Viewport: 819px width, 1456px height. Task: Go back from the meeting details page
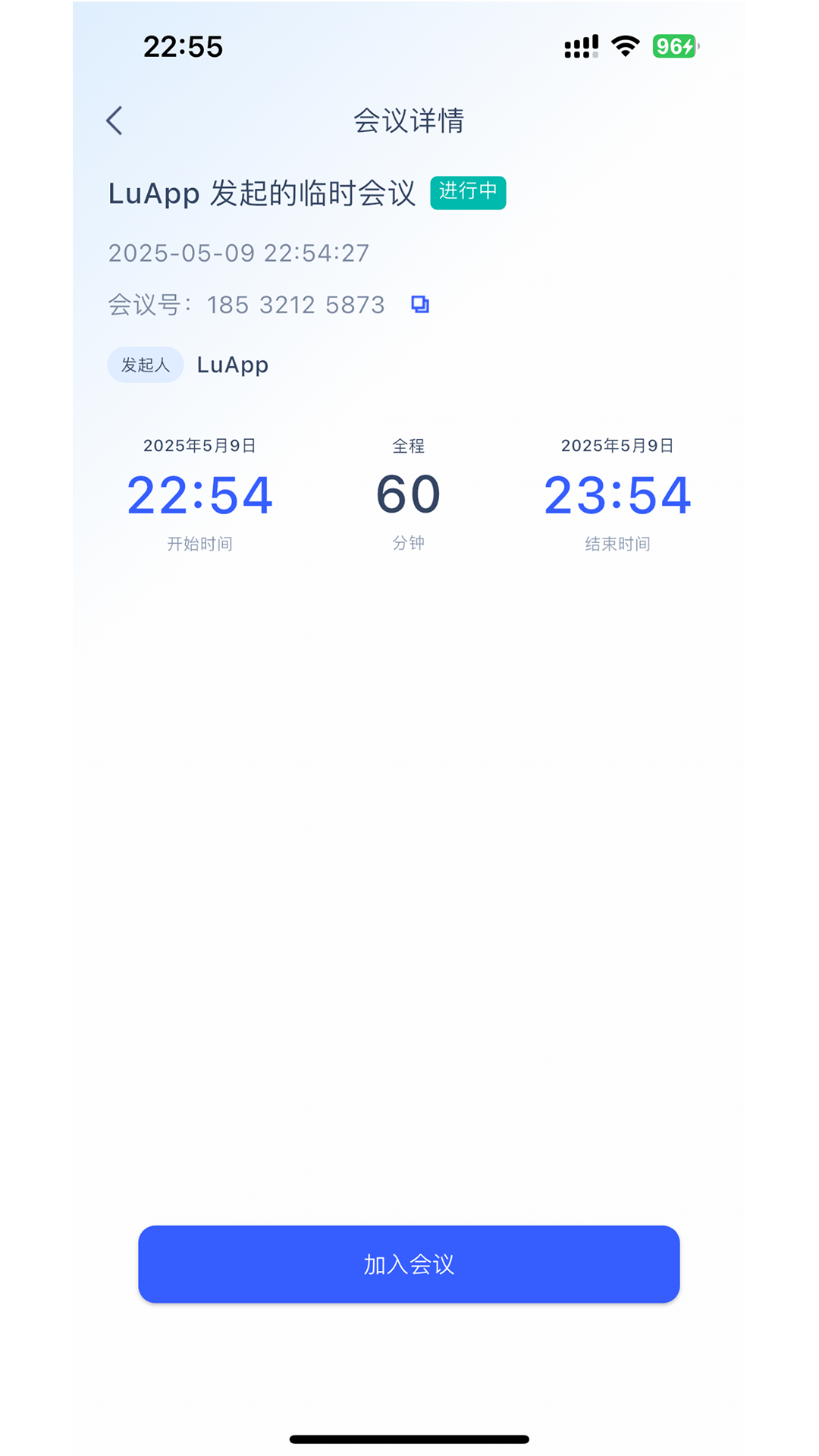[x=115, y=121]
